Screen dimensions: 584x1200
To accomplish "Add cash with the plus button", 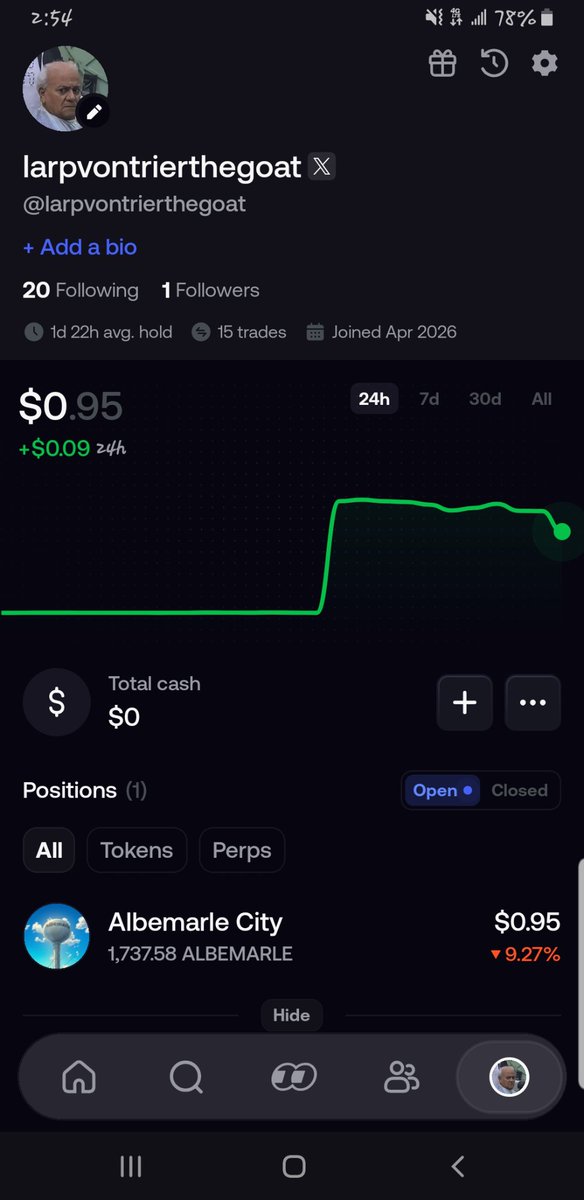I will 465,702.
